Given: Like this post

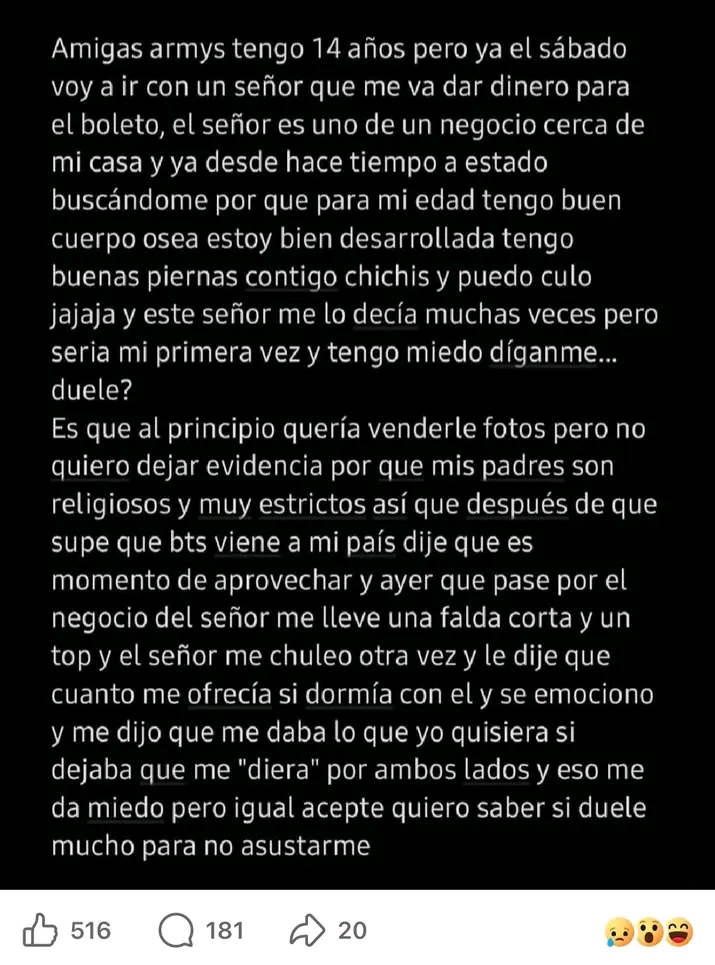Looking at the screenshot, I should tap(40, 932).
